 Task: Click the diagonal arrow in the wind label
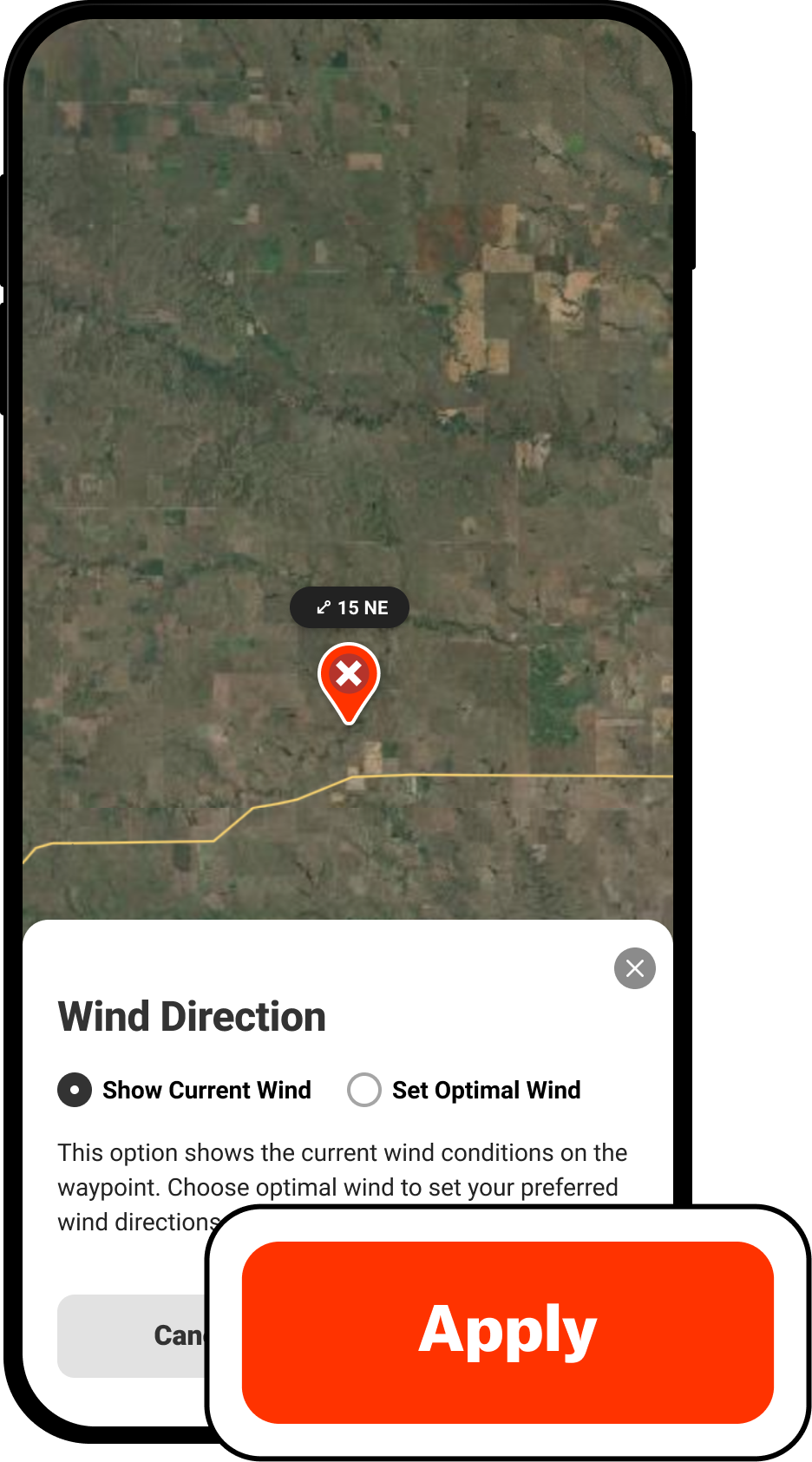(x=324, y=606)
